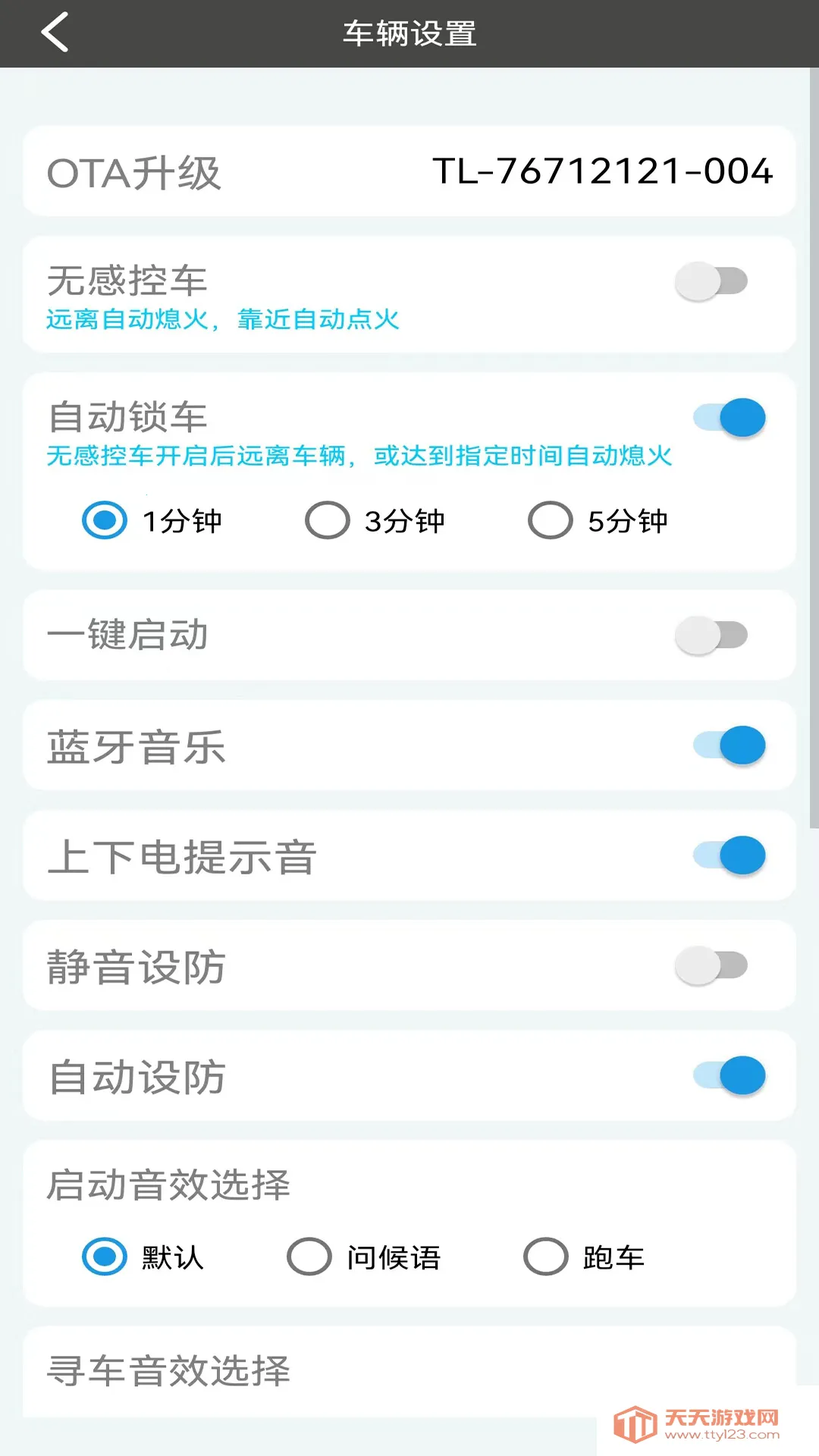The image size is (819, 1456).
Task: Select 默认 default startup sound
Action: click(103, 1257)
